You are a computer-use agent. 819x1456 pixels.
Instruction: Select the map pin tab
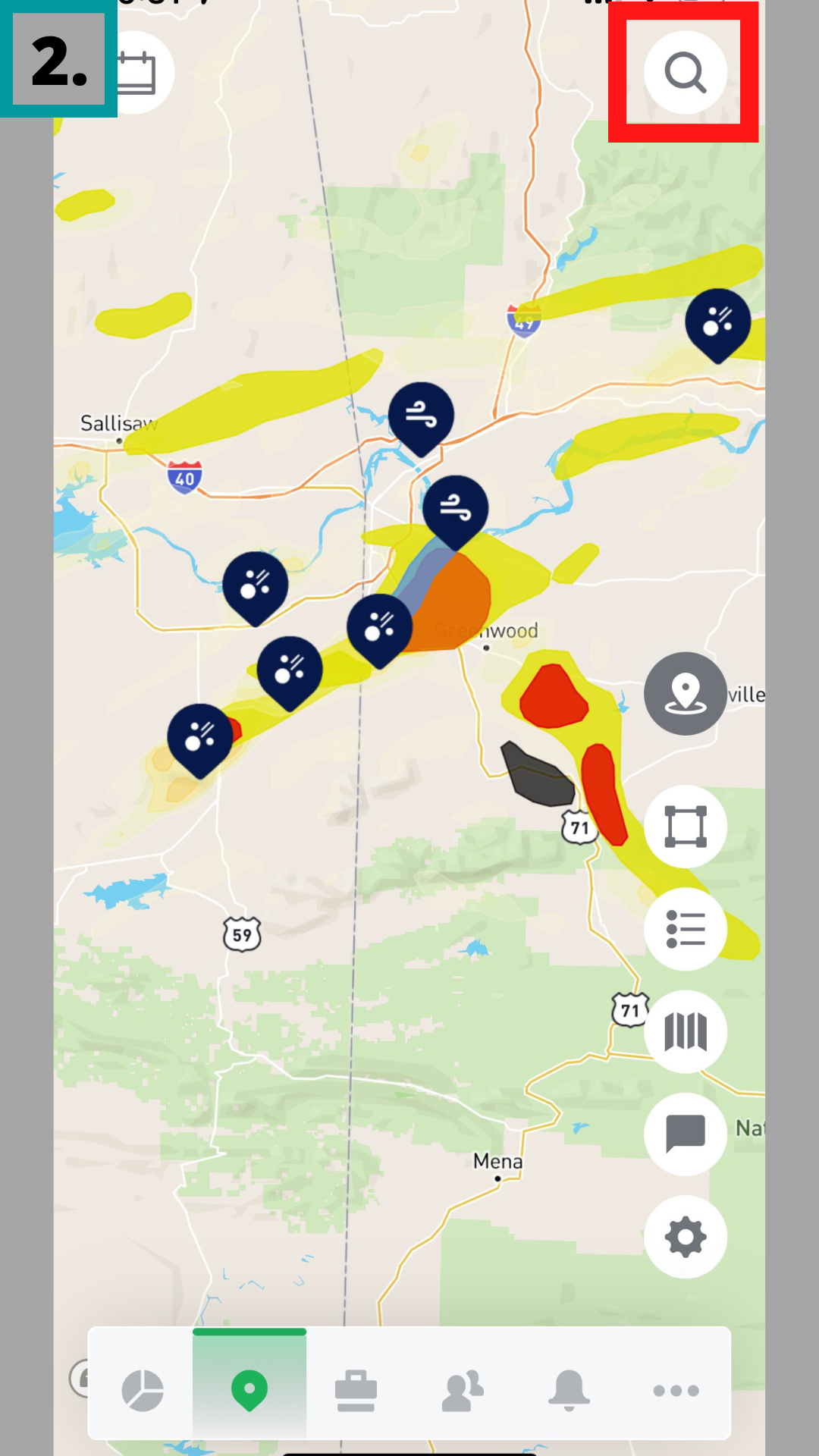pos(249,1391)
